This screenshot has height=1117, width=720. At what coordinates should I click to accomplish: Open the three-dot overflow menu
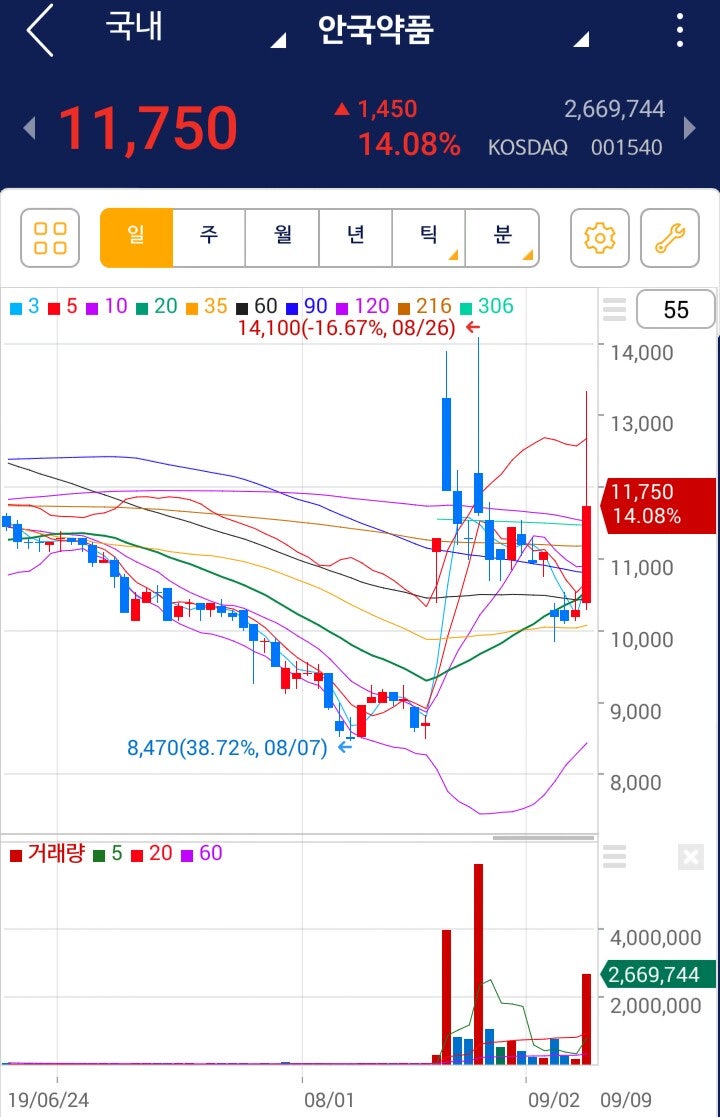click(680, 30)
